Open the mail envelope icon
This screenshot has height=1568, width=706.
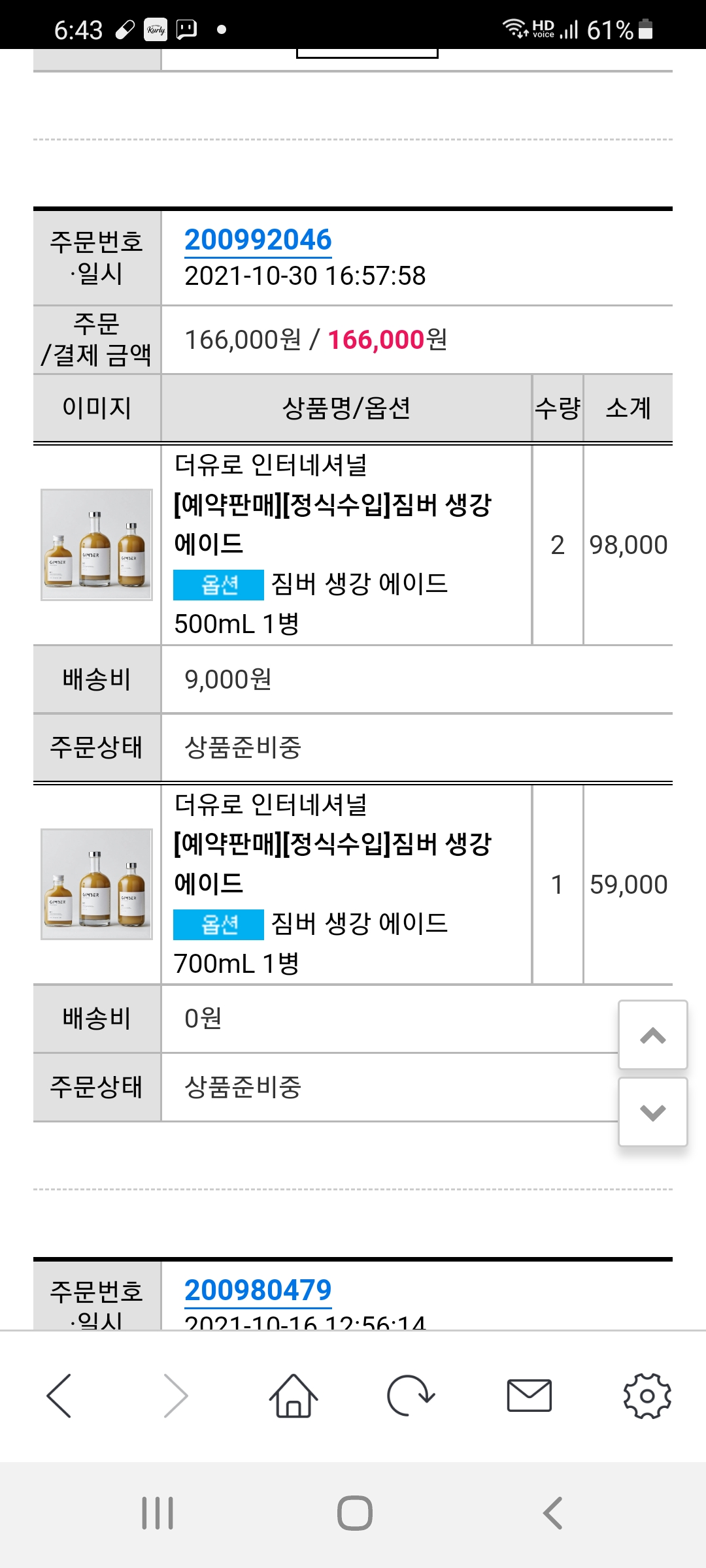coord(529,1396)
